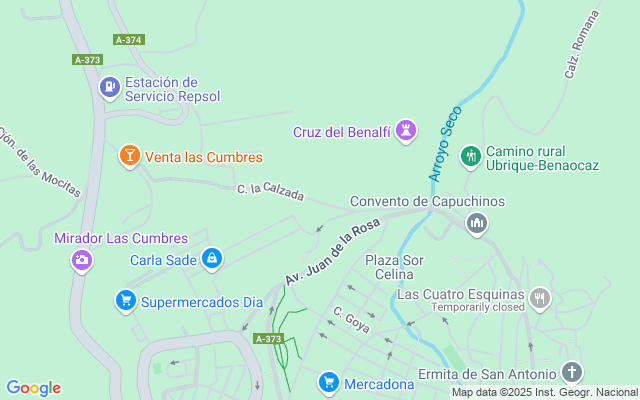Open the Ermita de San Antonio marker

click(x=571, y=373)
